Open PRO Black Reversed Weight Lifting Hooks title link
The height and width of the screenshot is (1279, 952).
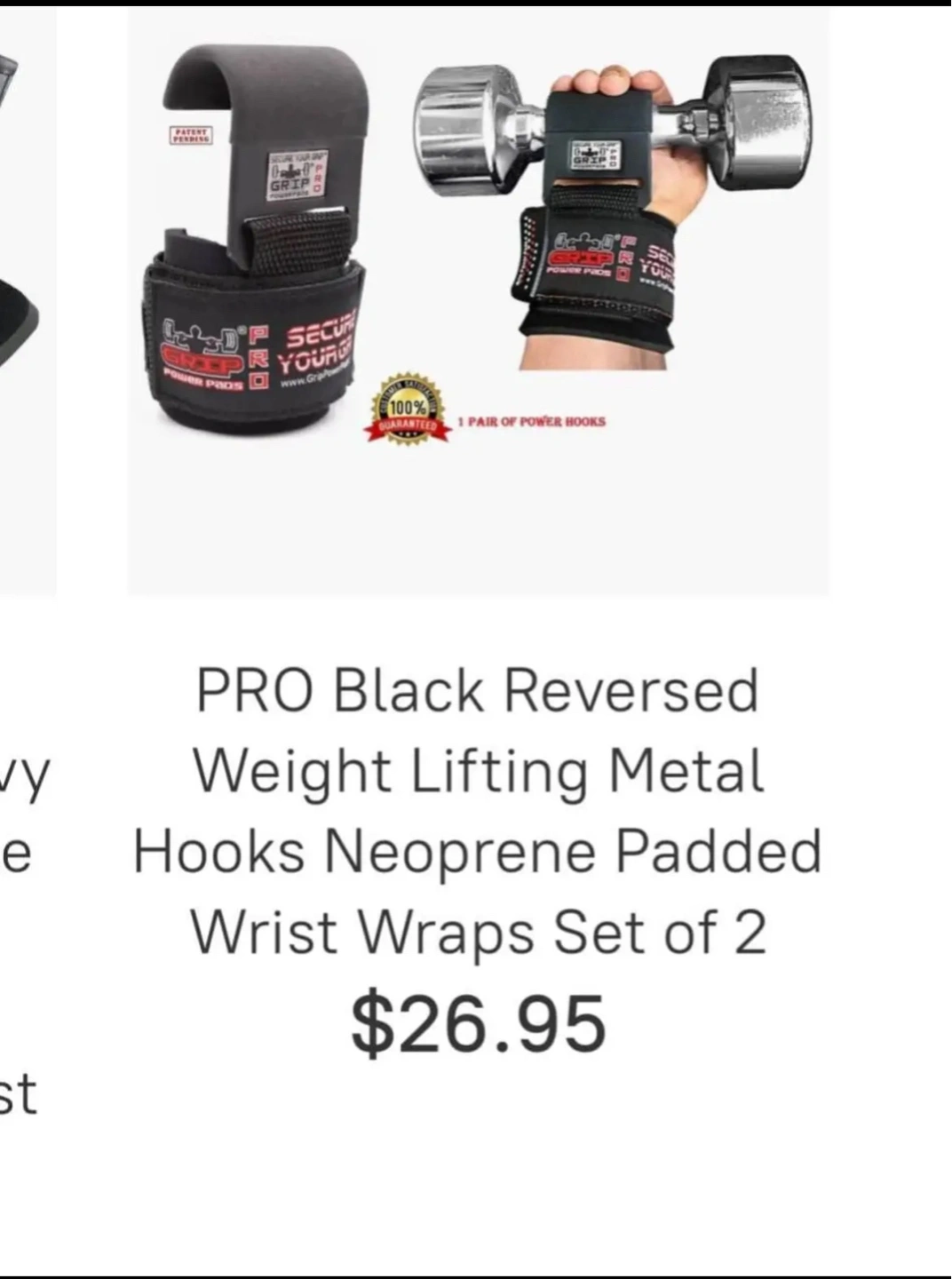click(478, 811)
